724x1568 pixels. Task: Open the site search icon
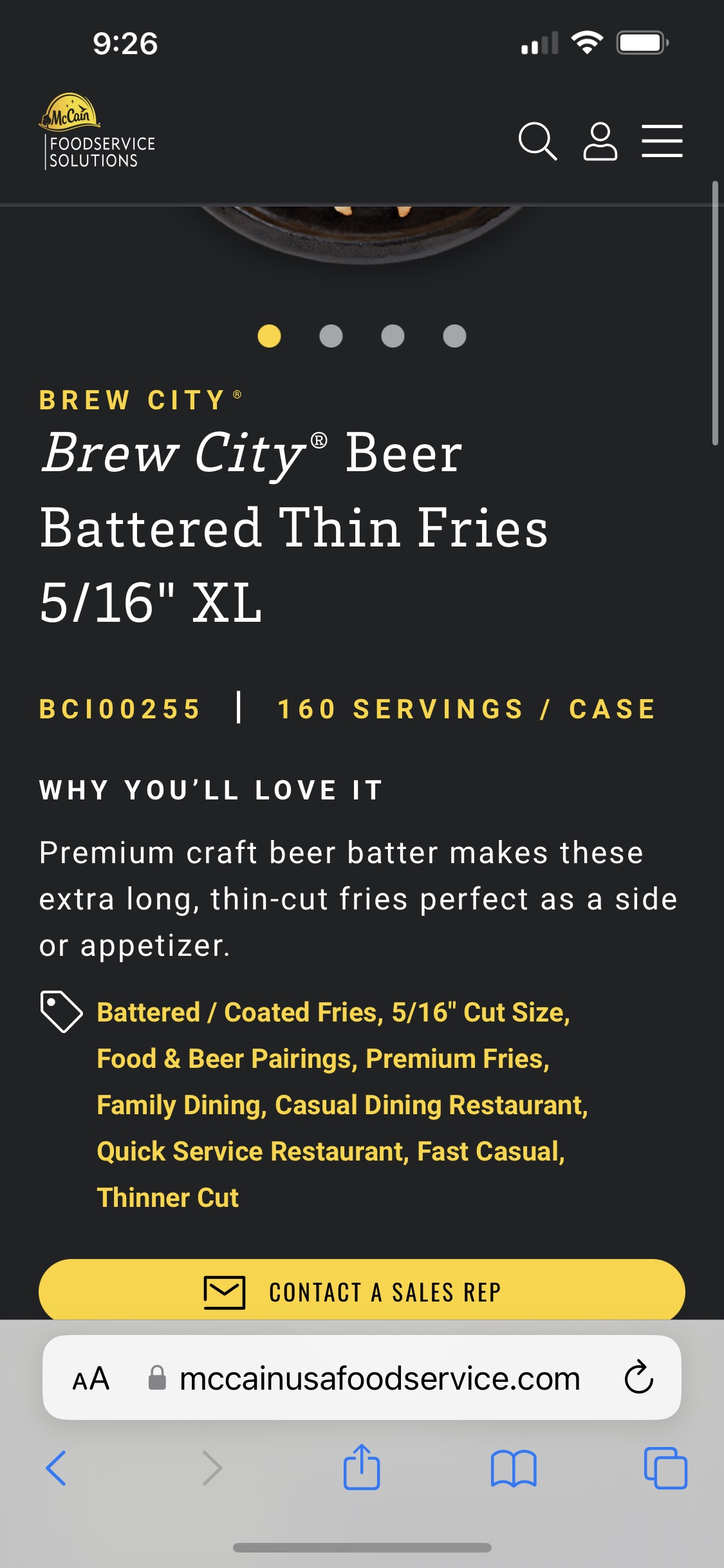(x=537, y=141)
